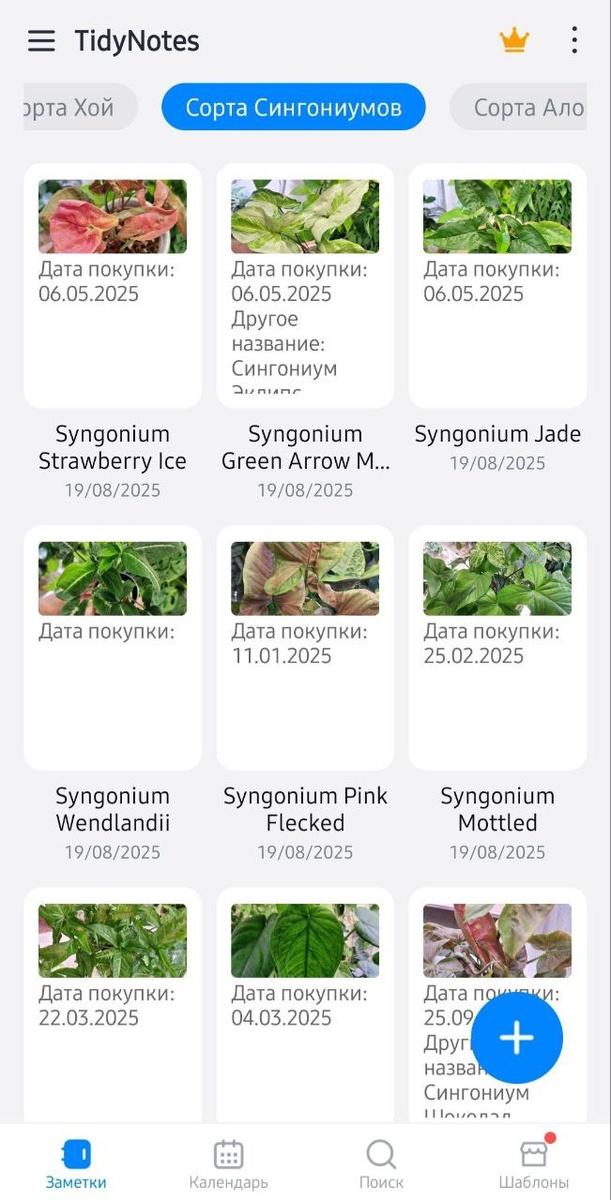Open the Syngonium Jade note
Screen dimensions: 611x1200
click(x=497, y=286)
